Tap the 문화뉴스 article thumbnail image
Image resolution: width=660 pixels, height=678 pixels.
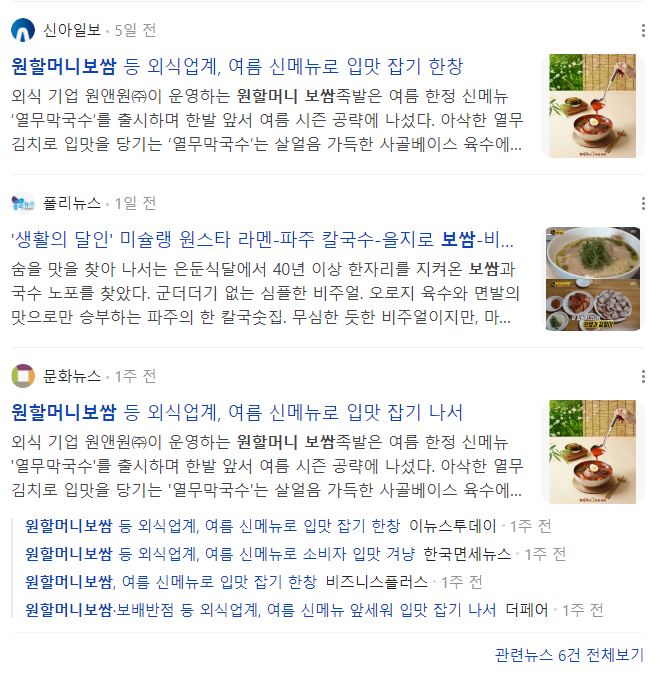point(590,450)
